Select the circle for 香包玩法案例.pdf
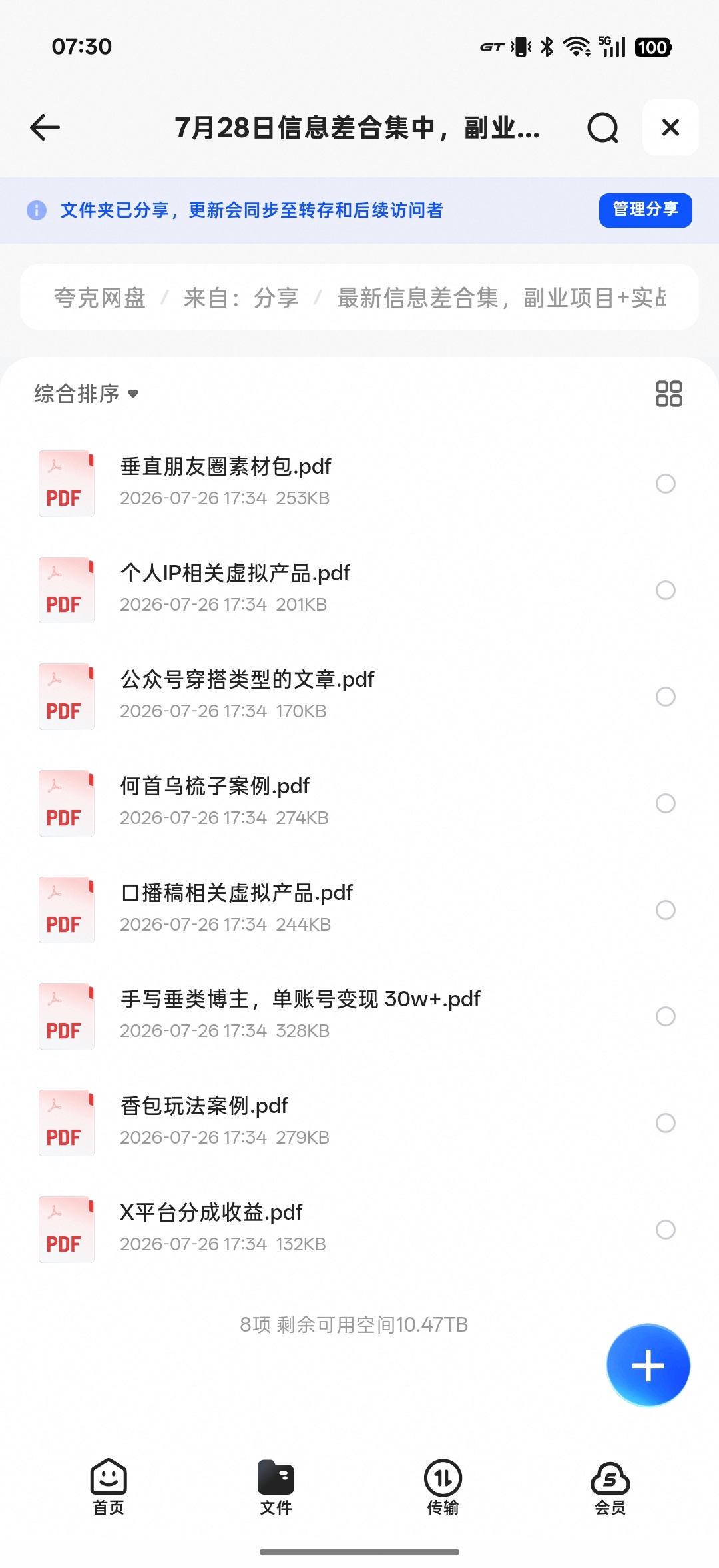719x1568 pixels. click(x=666, y=1123)
